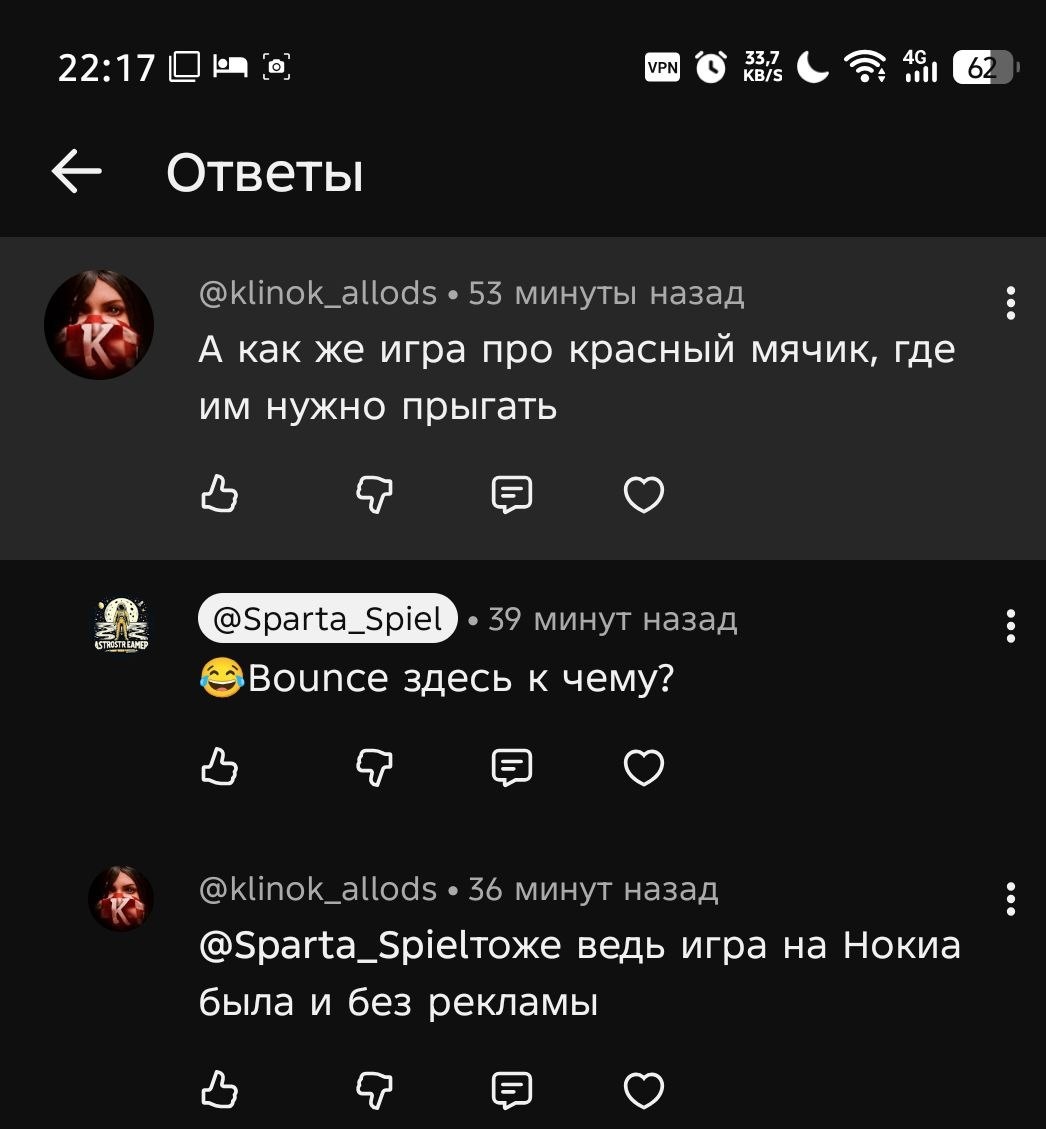Tap the @Sparta_Spiel mention in the last reply
Screen dimensions: 1046x1129
pos(333,945)
